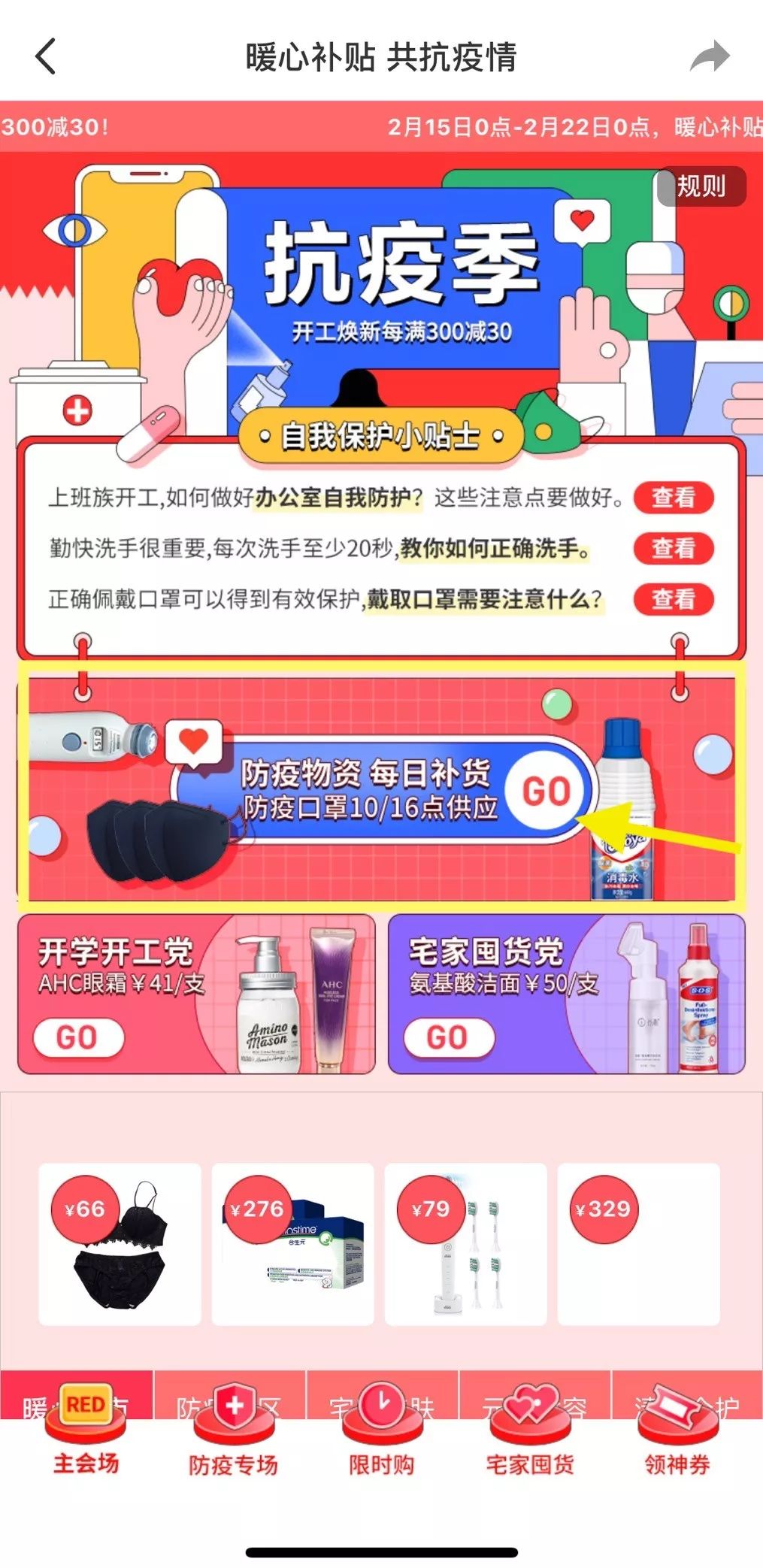Open the ¥79 electric toothbrush product
763x1568 pixels.
click(x=465, y=1244)
